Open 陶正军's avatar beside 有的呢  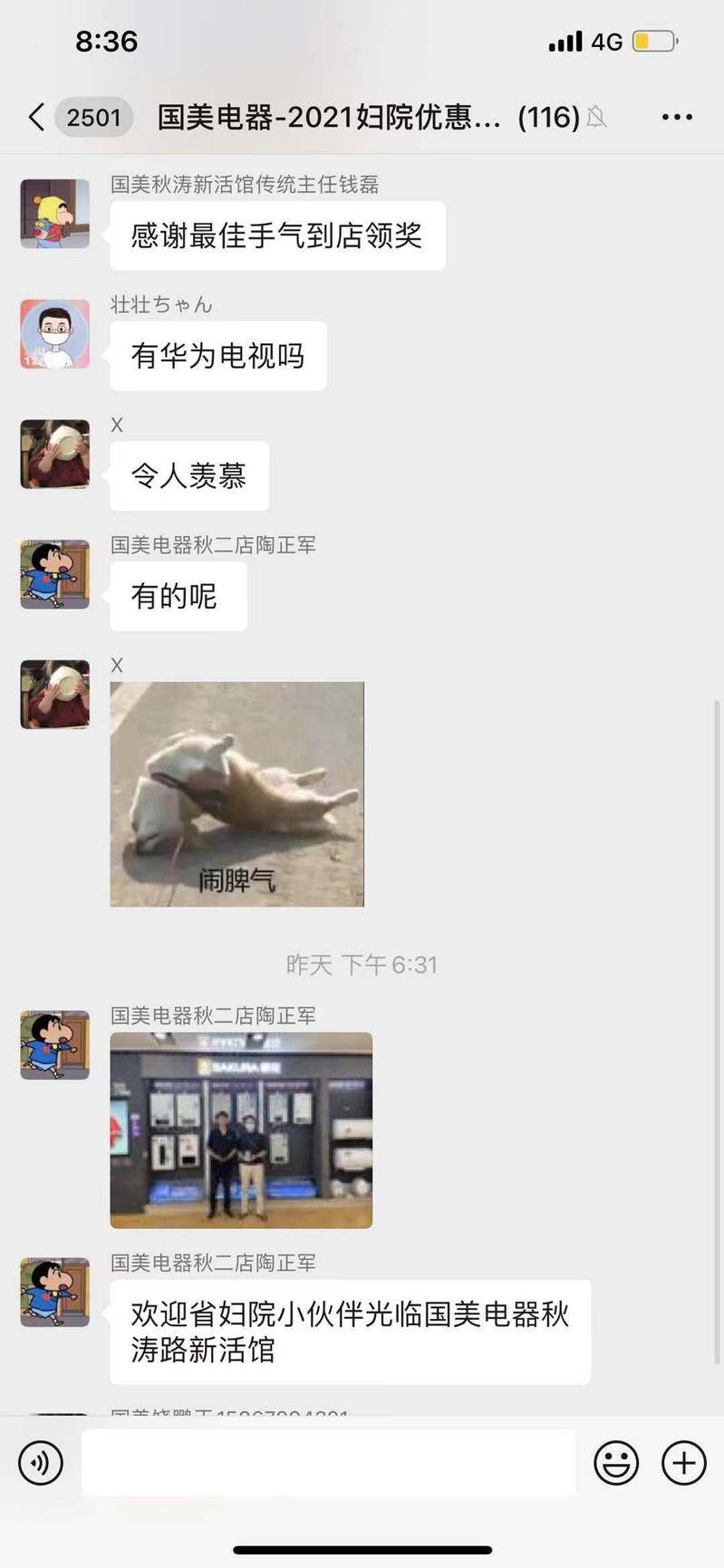click(55, 574)
